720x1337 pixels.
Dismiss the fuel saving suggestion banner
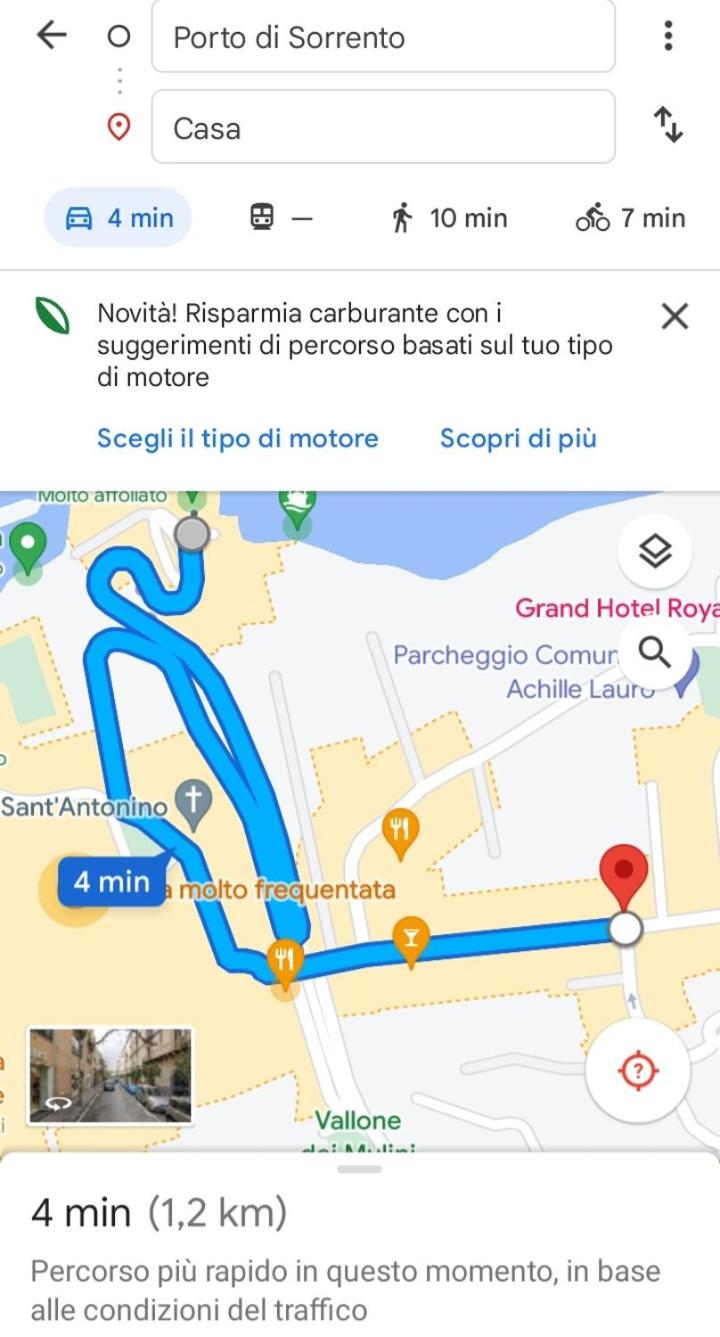point(675,317)
